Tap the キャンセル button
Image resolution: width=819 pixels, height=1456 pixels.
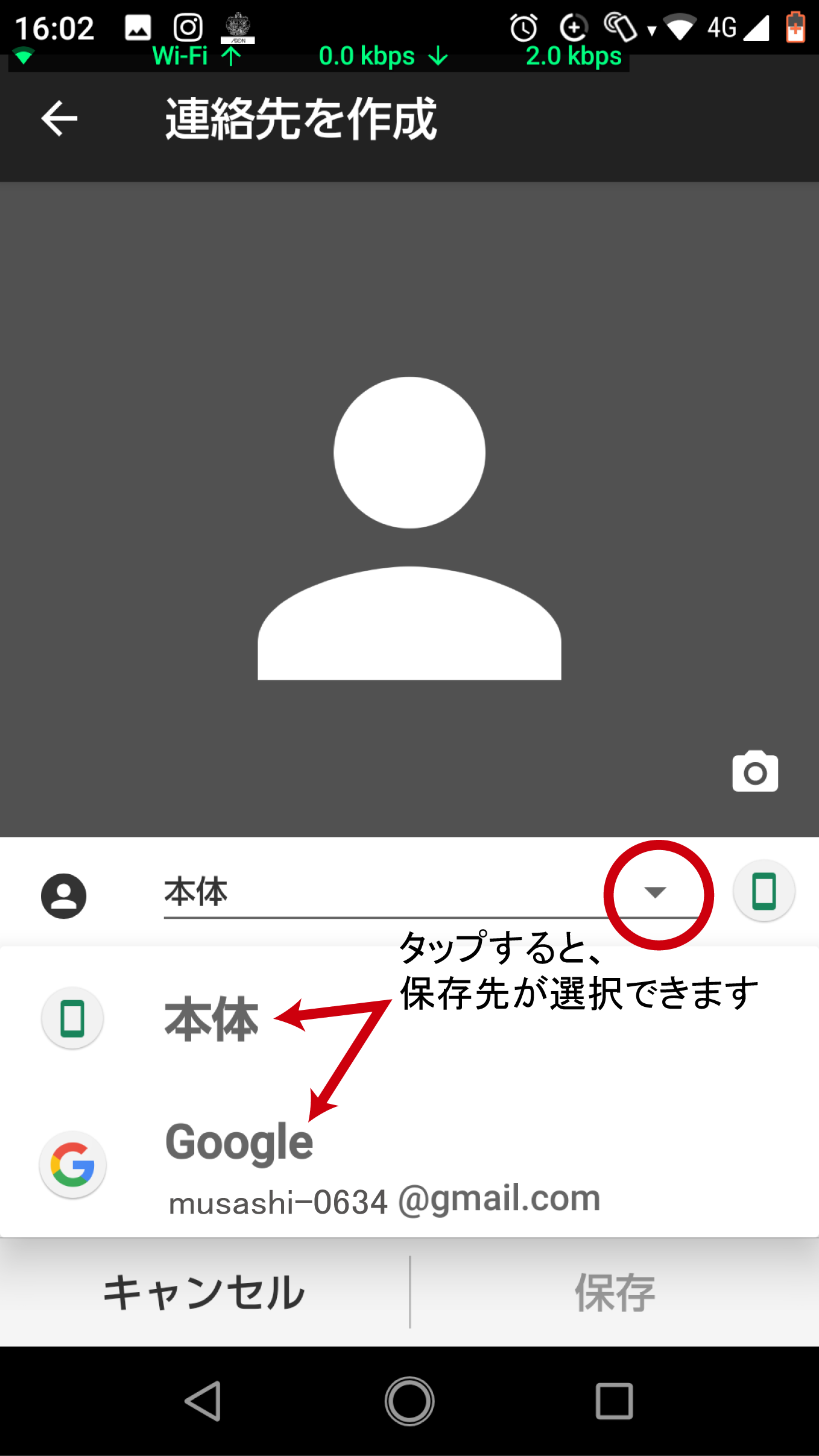204,1293
